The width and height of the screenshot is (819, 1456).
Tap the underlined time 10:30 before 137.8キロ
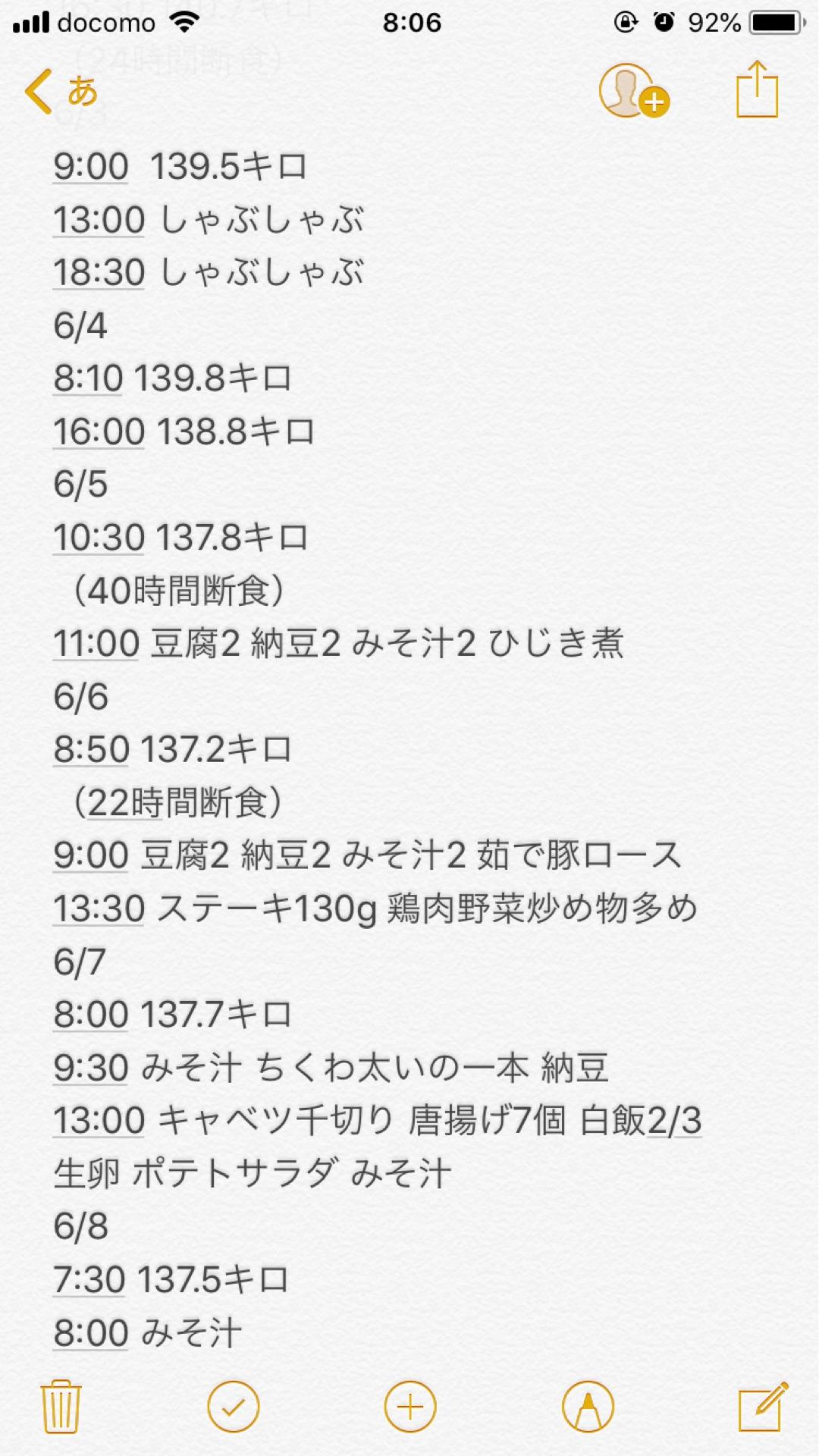[x=99, y=538]
